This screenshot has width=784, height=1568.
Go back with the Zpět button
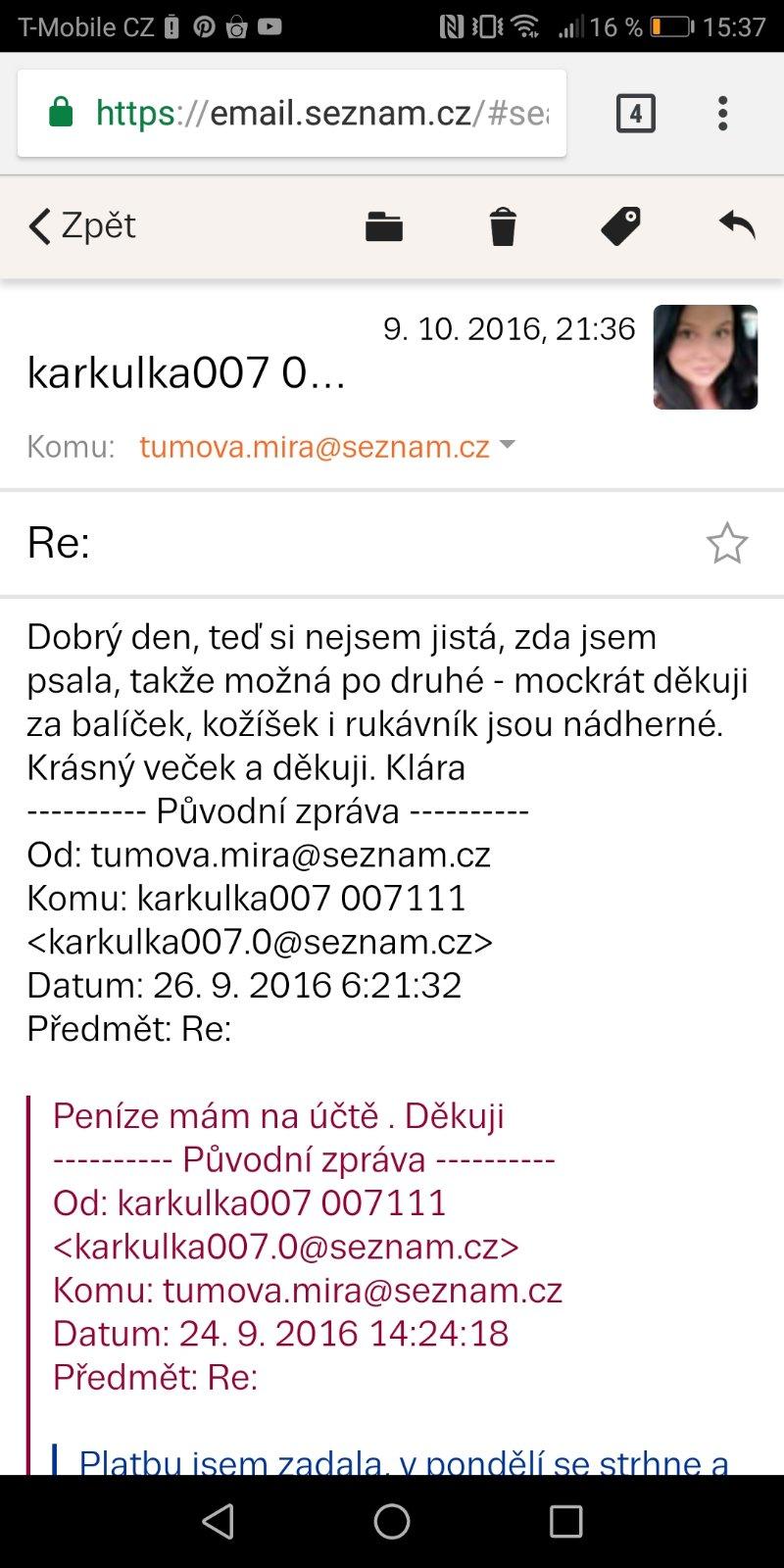click(x=82, y=226)
